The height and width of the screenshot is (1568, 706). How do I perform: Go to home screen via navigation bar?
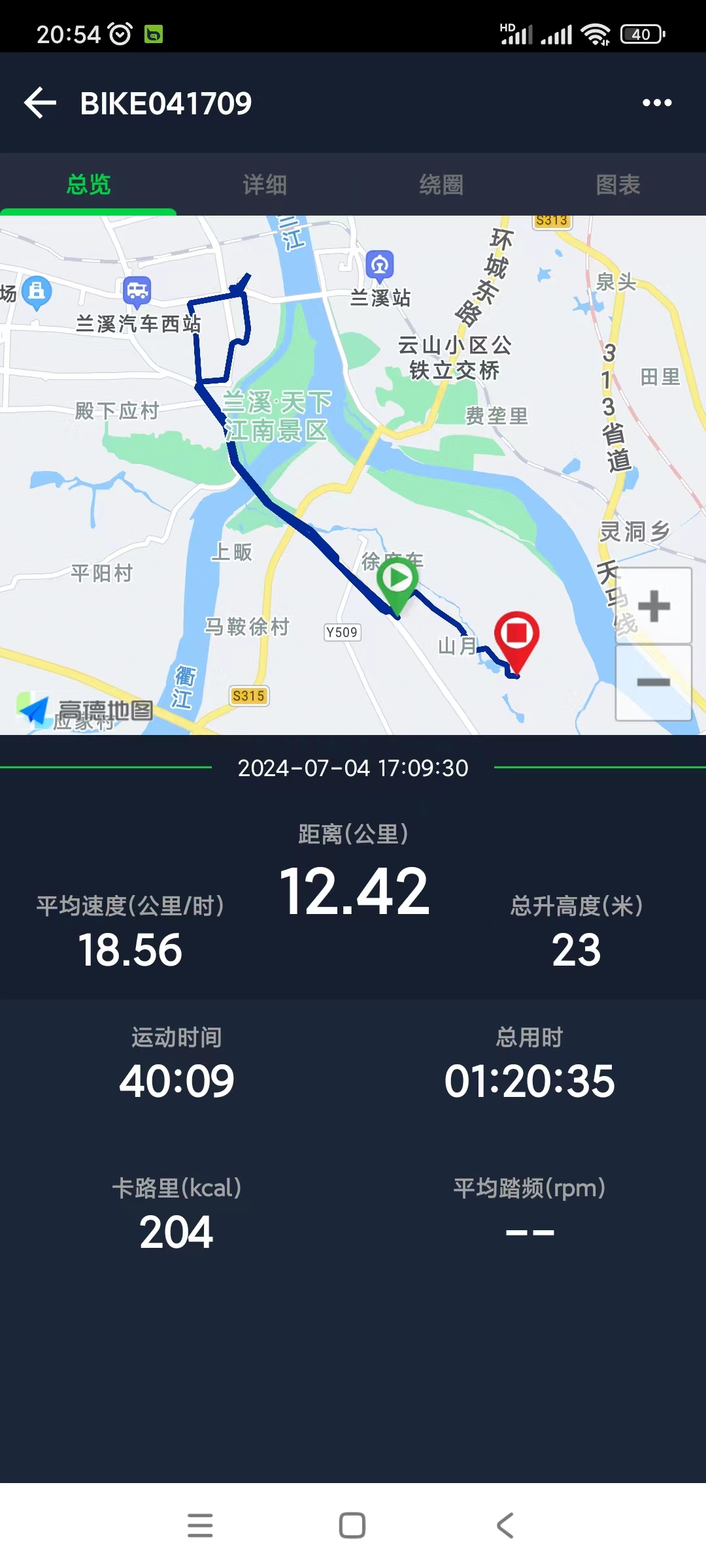352,1526
